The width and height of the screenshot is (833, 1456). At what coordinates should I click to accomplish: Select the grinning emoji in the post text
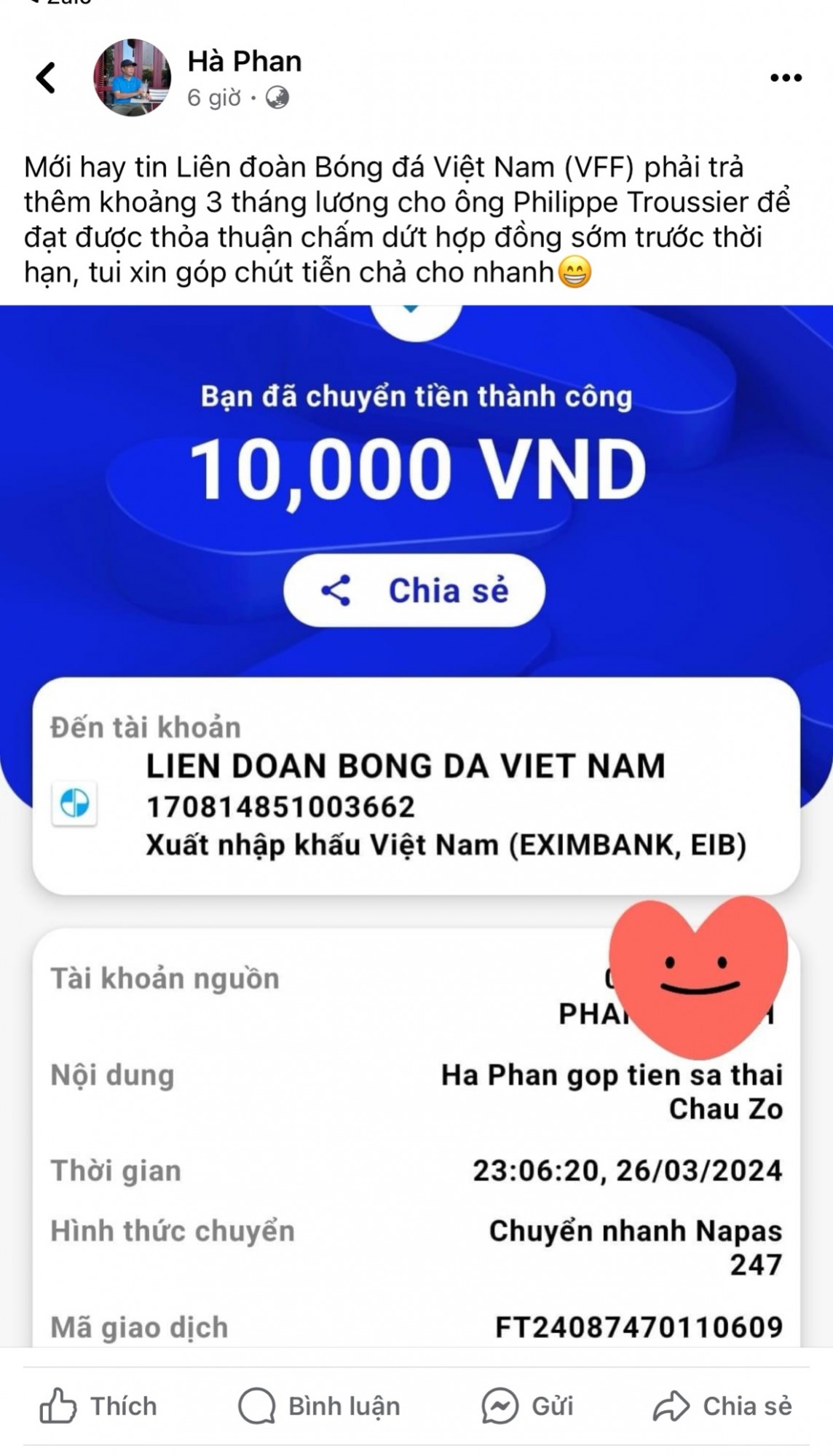[574, 272]
